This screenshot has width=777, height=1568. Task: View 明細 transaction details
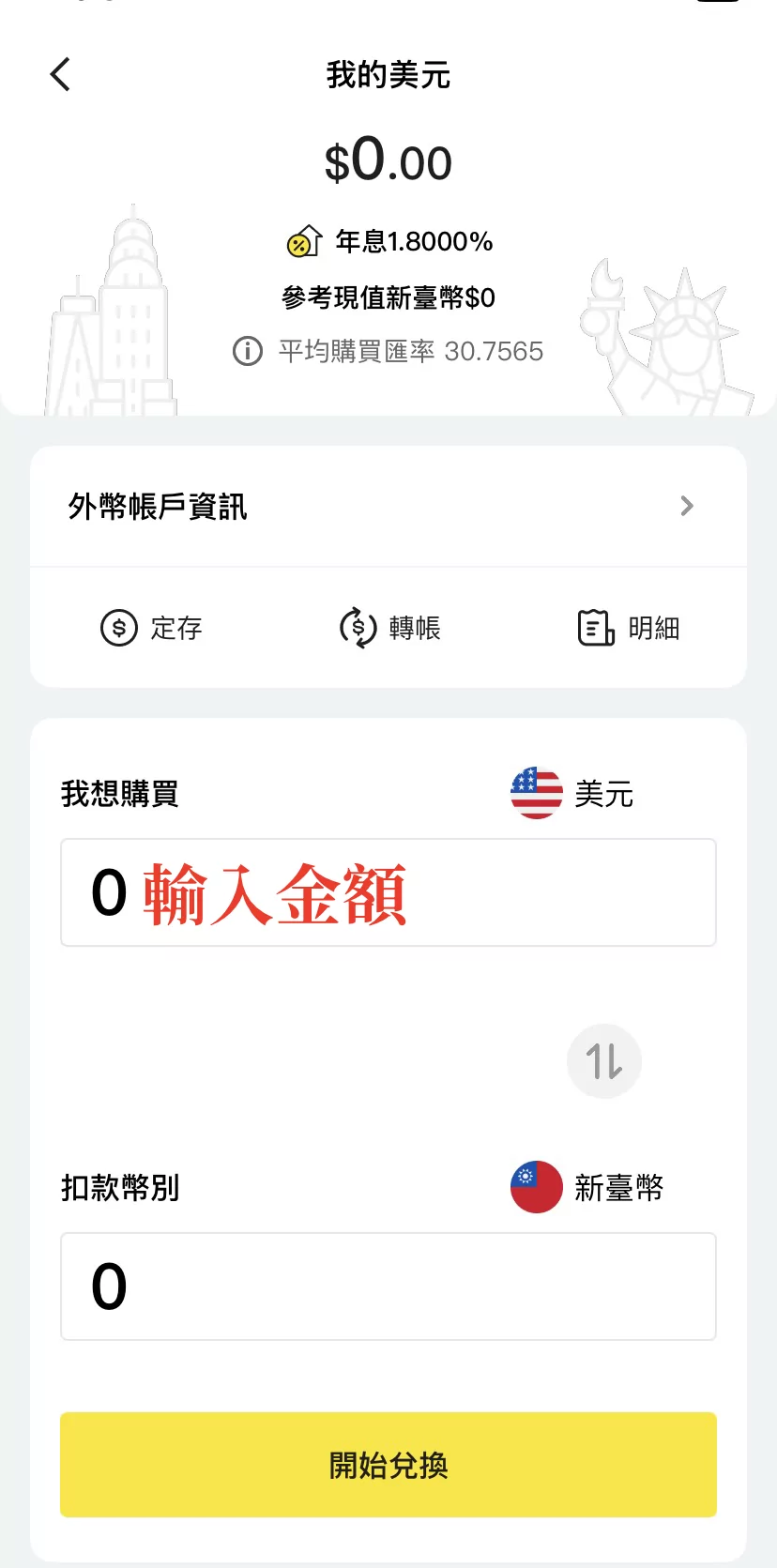coord(628,628)
